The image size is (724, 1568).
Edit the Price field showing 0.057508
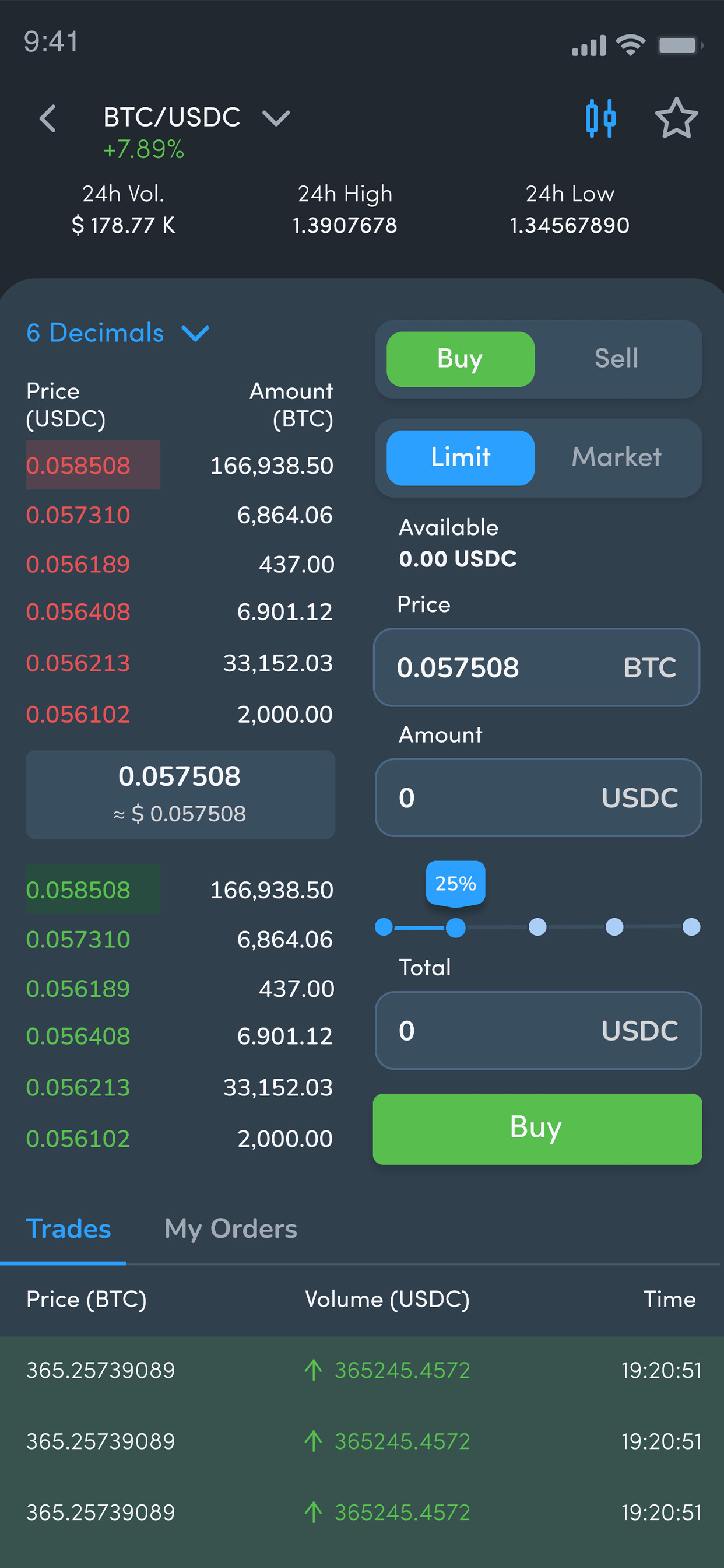click(537, 667)
